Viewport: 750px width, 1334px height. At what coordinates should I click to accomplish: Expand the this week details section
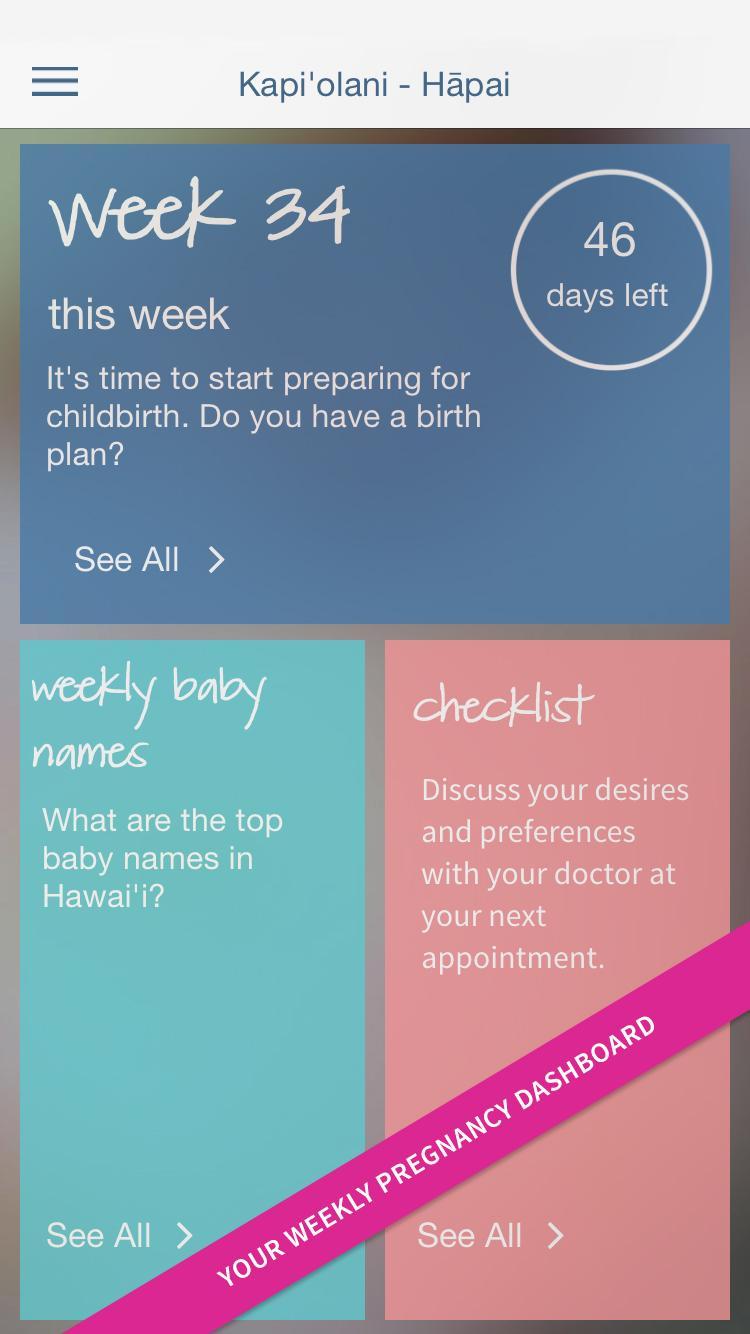tap(138, 313)
